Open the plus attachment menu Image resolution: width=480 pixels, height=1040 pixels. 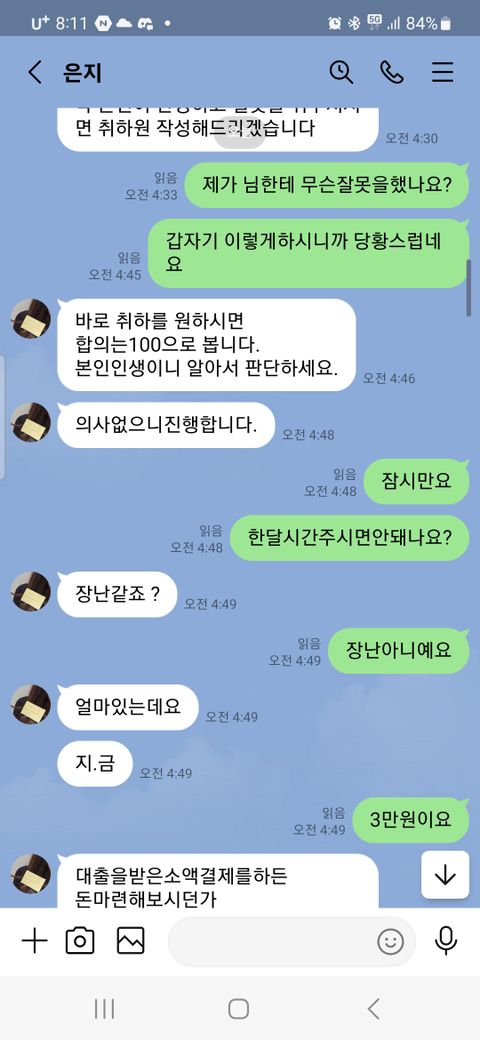34,941
